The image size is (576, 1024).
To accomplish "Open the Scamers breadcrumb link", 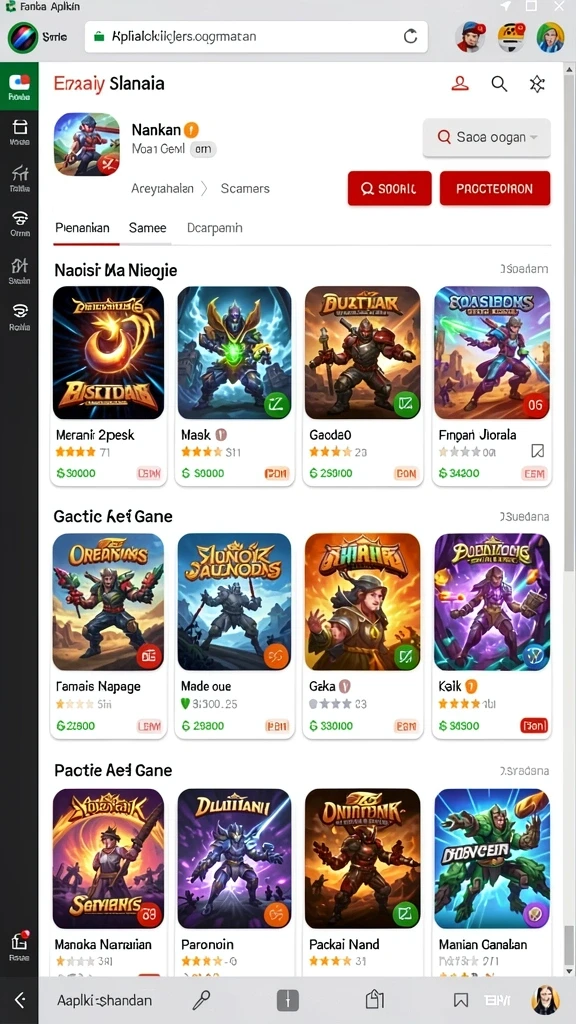I will click(x=245, y=189).
